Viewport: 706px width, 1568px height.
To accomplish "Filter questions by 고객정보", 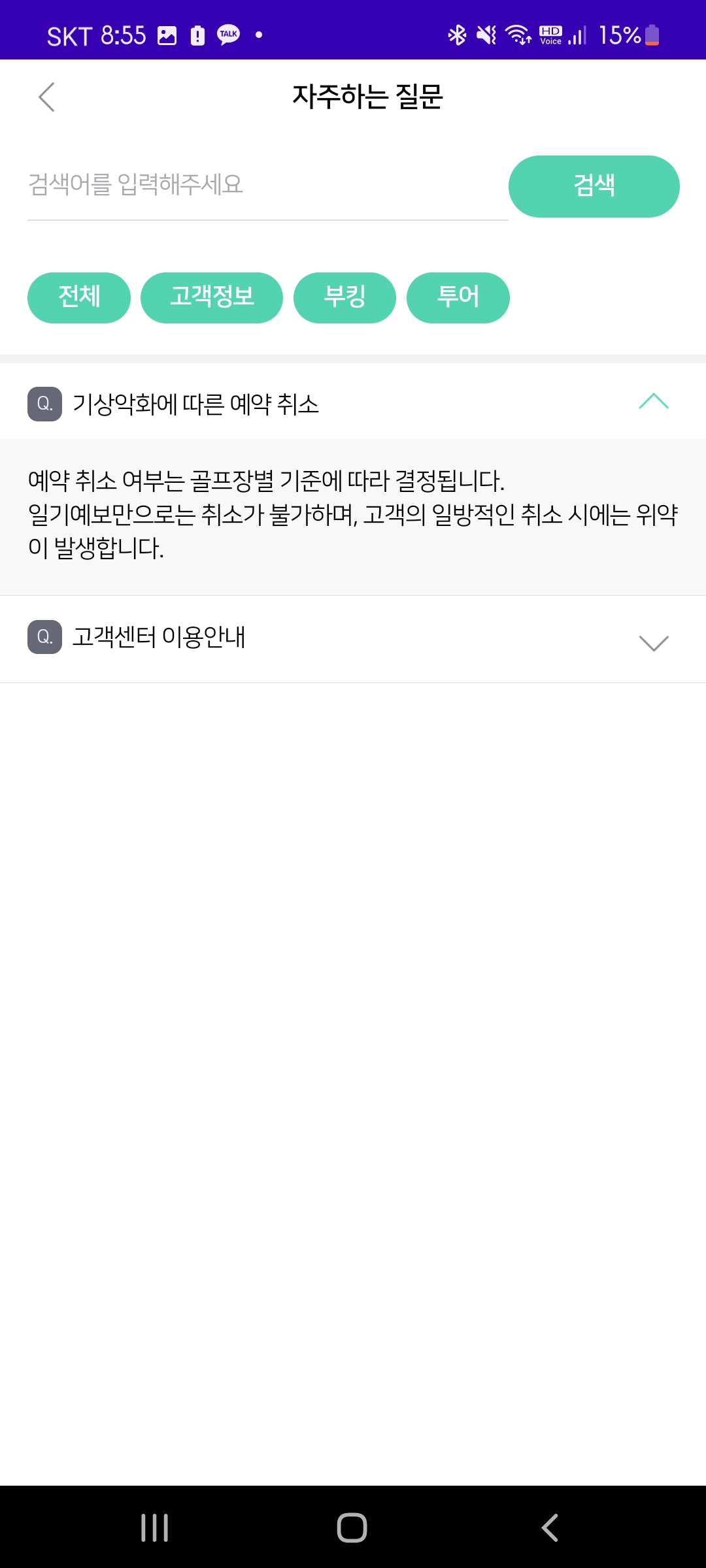I will [212, 298].
